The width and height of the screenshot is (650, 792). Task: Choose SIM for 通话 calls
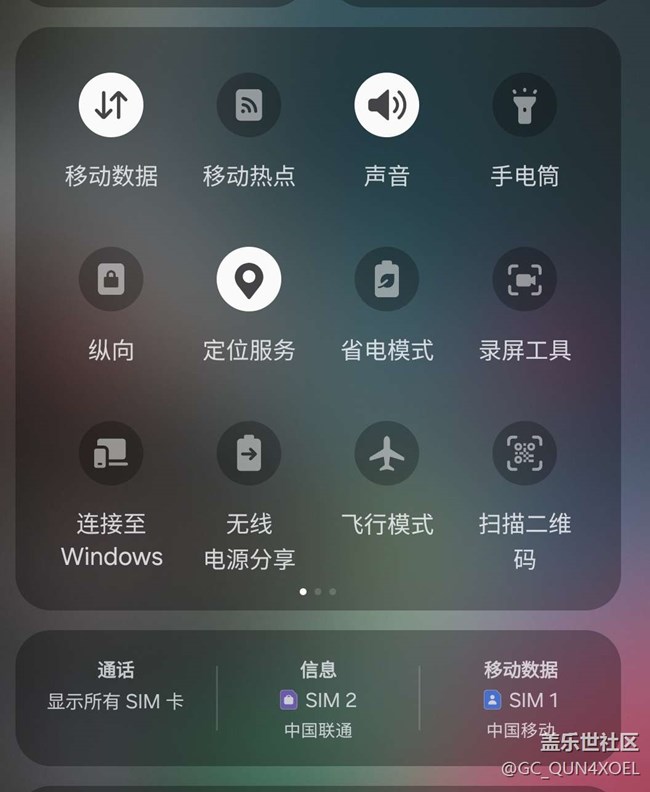click(x=116, y=687)
